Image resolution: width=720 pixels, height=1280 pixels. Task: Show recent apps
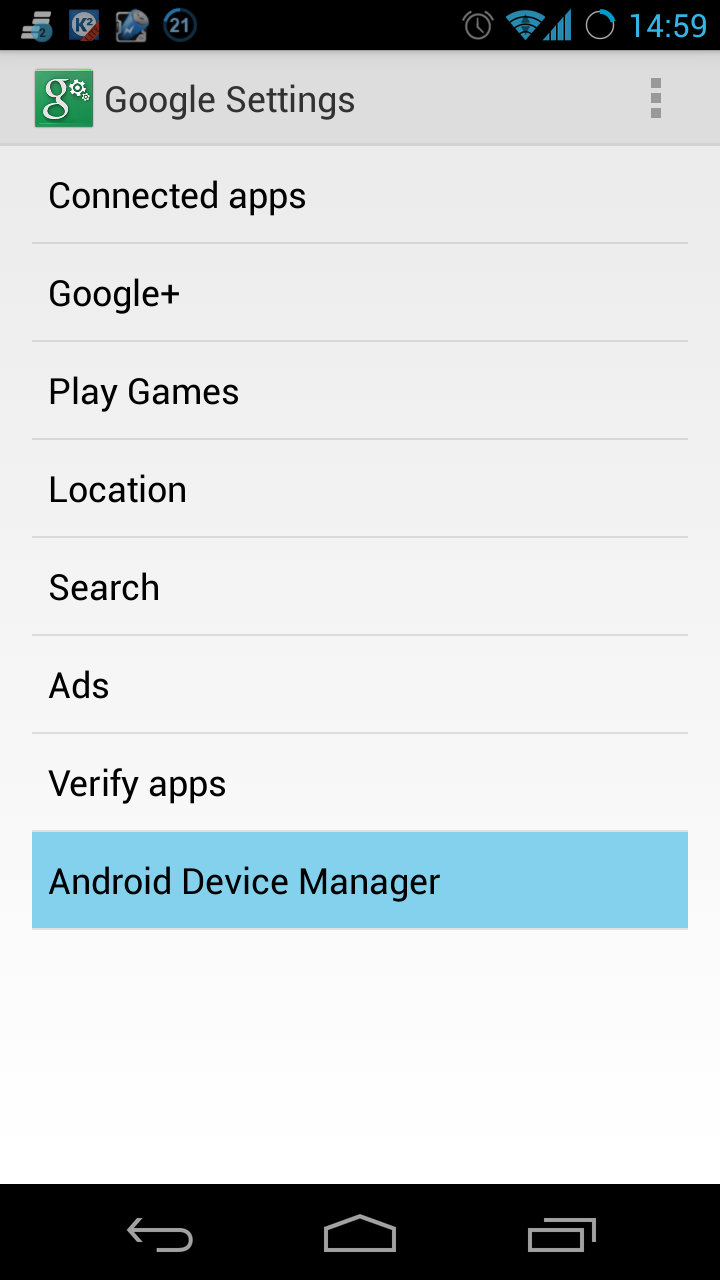click(561, 1234)
